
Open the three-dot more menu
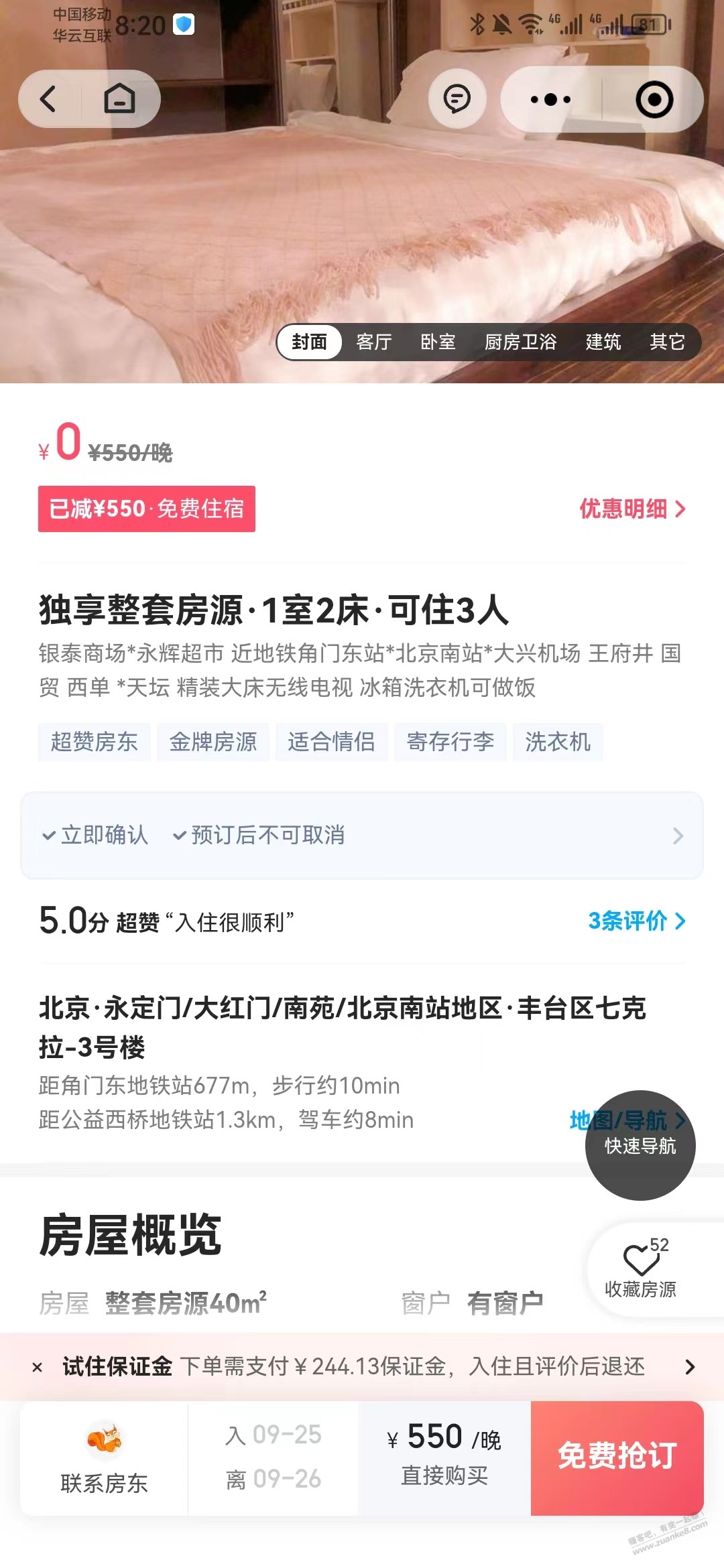550,100
